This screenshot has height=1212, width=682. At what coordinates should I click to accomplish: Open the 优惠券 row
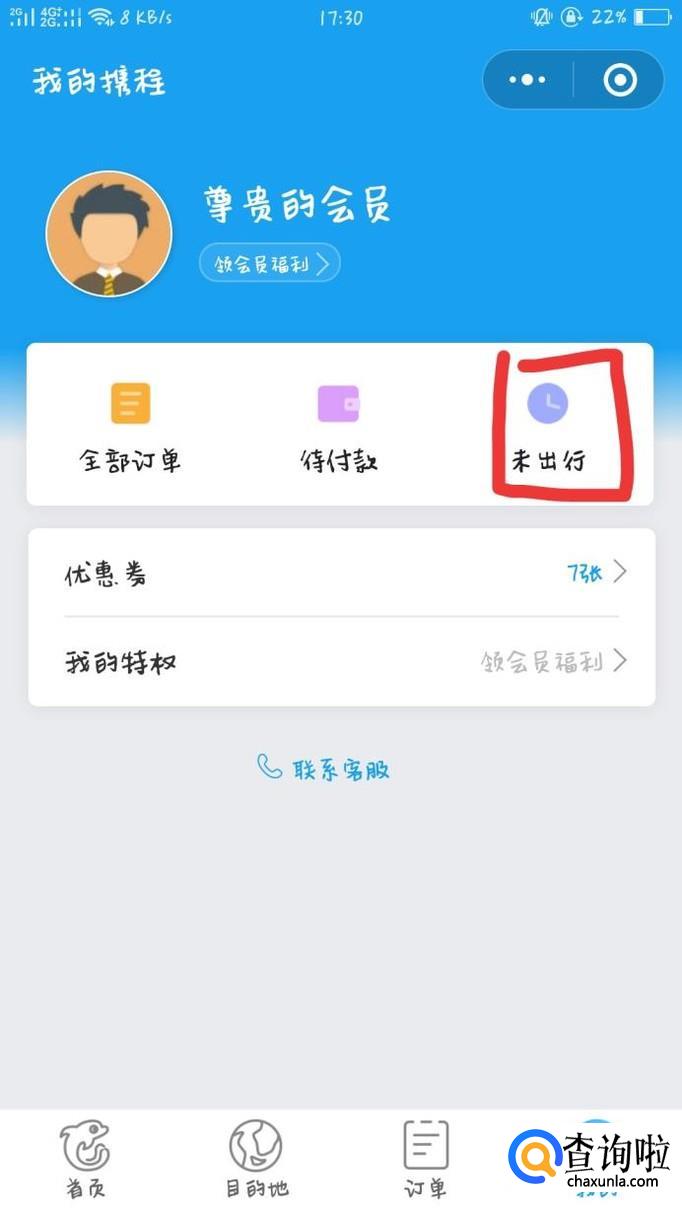click(x=341, y=574)
